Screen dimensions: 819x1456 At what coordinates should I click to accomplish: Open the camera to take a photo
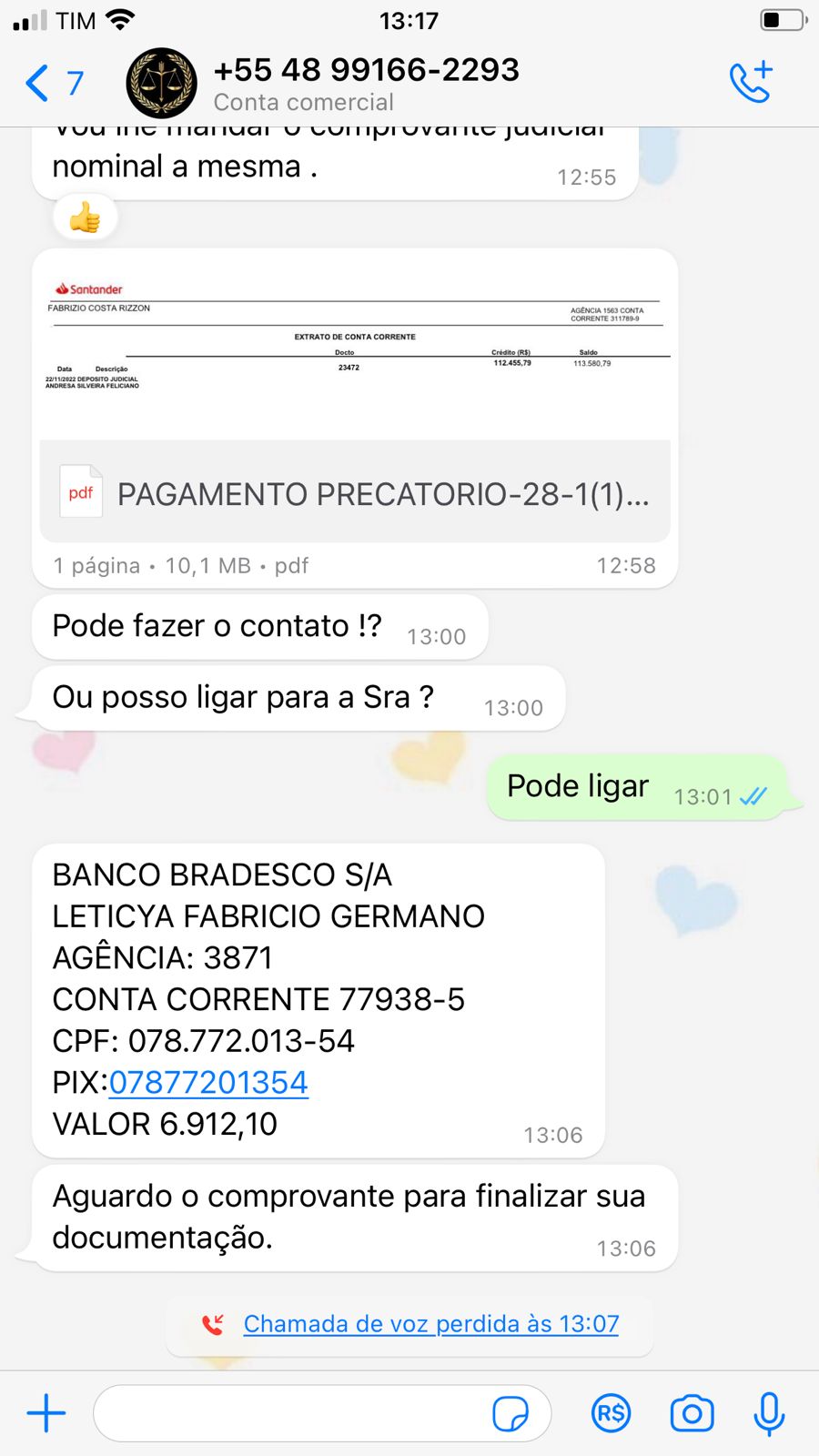692,1413
